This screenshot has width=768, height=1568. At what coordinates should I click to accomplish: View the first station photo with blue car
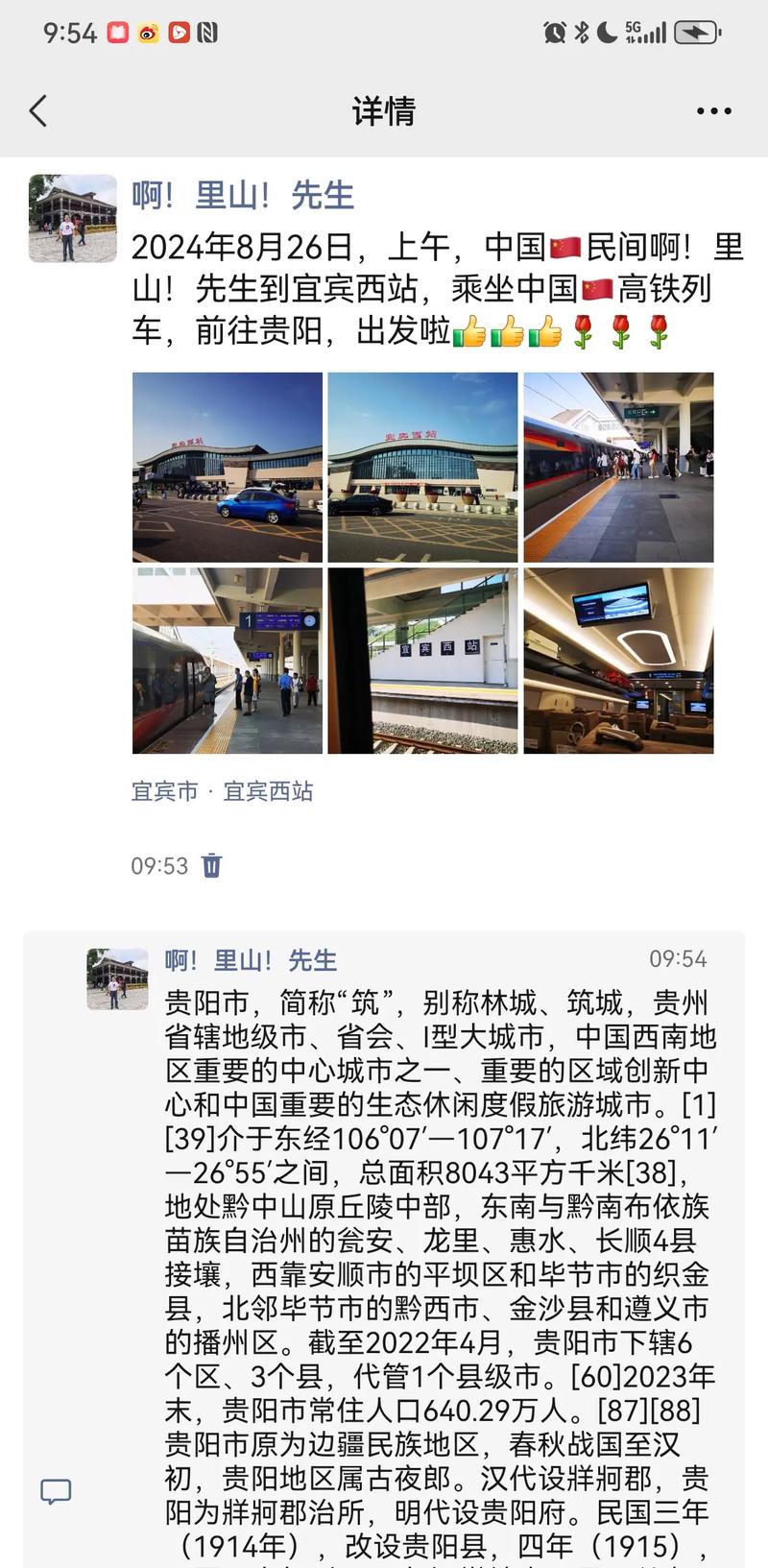(x=228, y=467)
